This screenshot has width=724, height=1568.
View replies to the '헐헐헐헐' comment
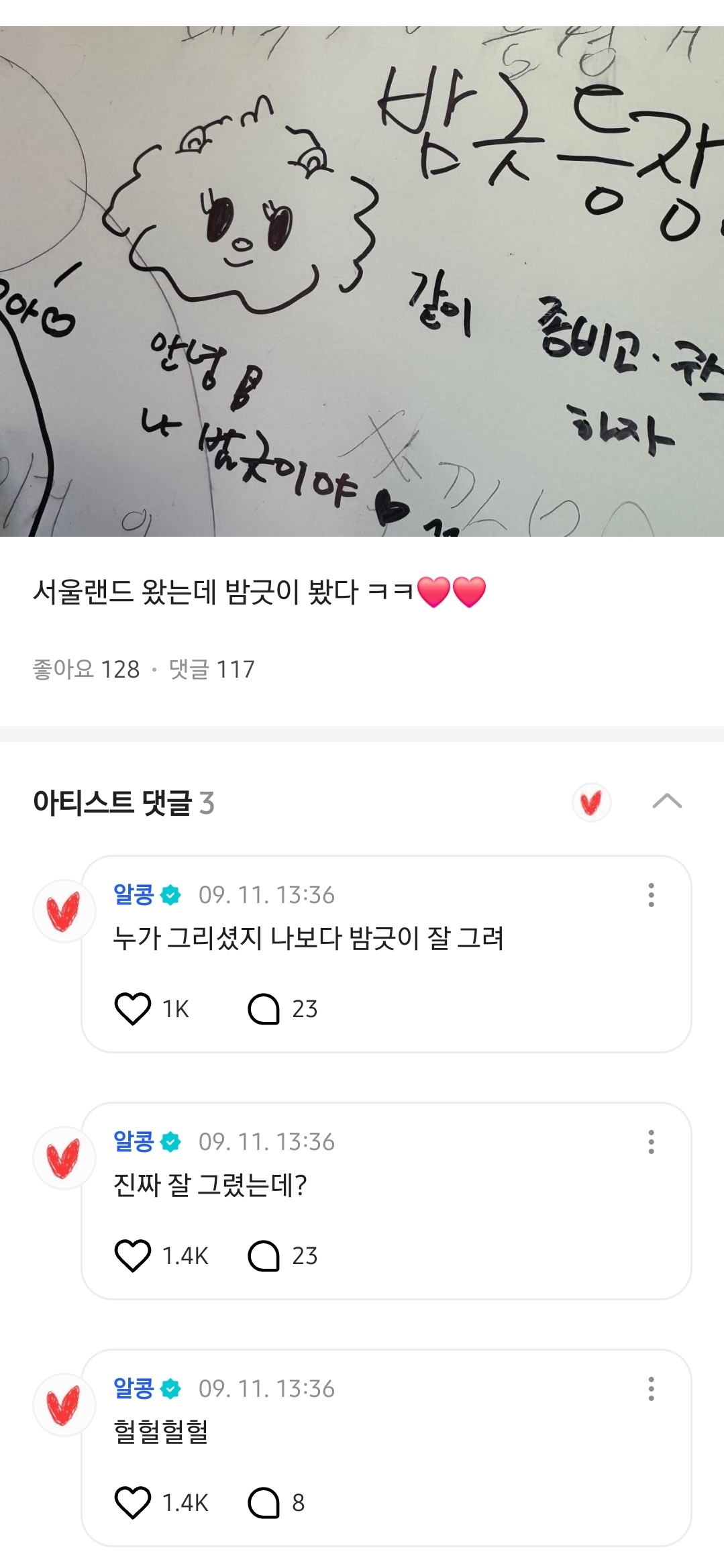264,1502
